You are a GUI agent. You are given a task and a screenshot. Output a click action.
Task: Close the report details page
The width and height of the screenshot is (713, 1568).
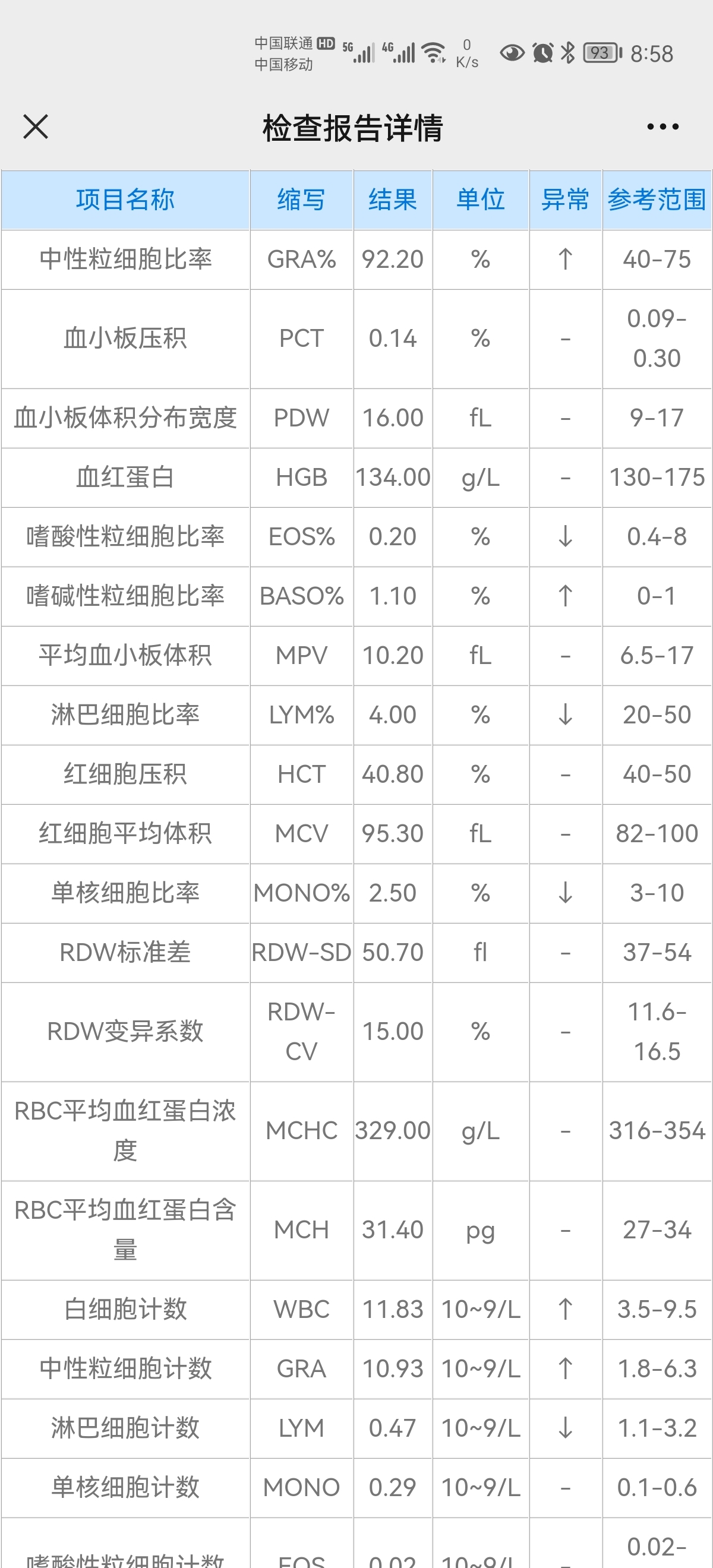pyautogui.click(x=35, y=127)
